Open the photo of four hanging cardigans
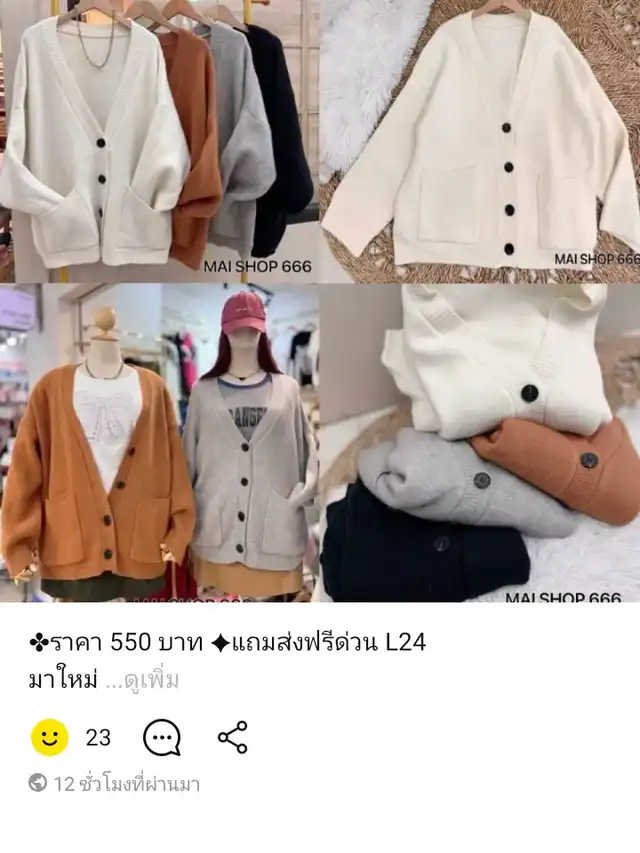 coord(158,140)
